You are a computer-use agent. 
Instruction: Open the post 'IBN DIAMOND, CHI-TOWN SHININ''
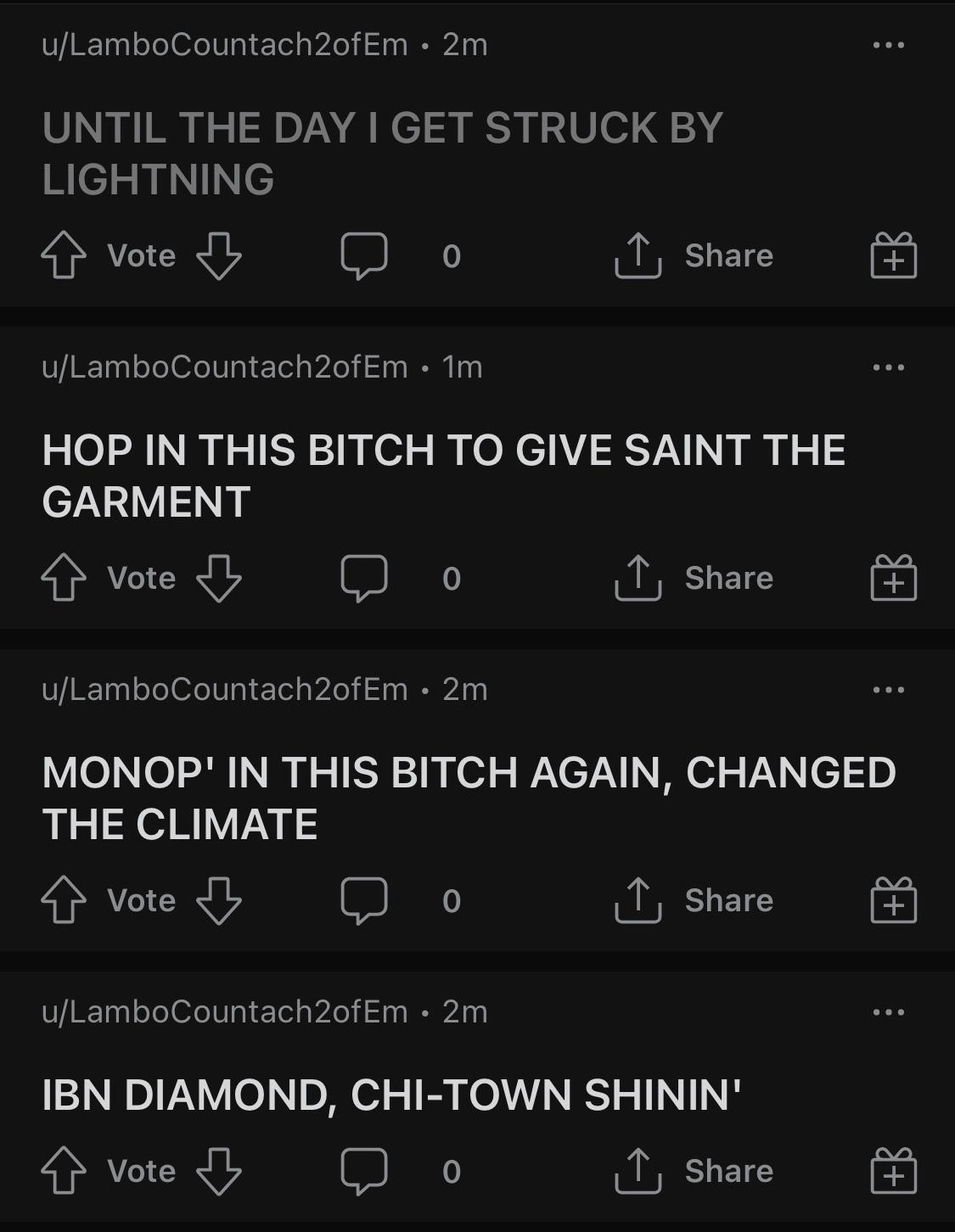pyautogui.click(x=390, y=1095)
